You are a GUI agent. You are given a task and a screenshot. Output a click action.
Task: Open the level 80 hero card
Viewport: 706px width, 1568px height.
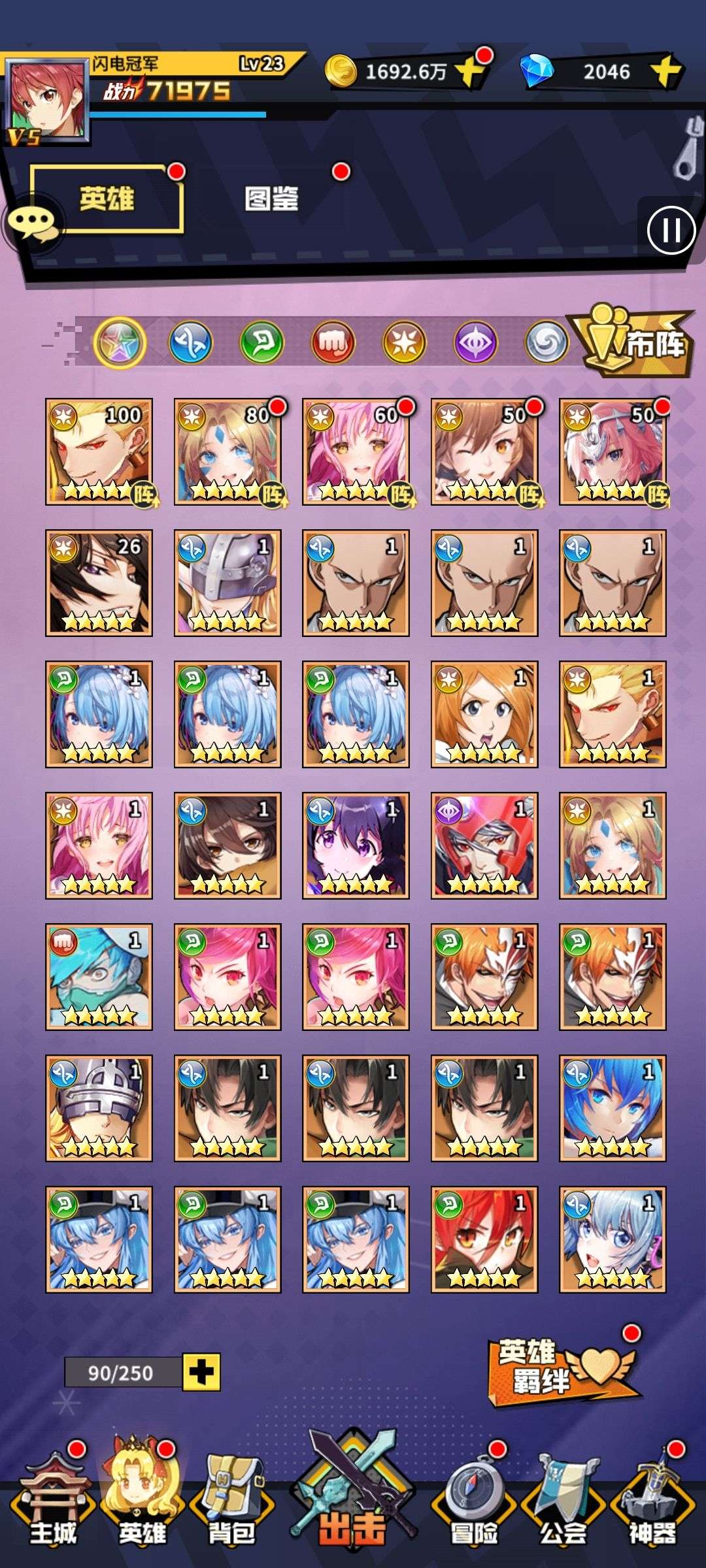point(227,452)
